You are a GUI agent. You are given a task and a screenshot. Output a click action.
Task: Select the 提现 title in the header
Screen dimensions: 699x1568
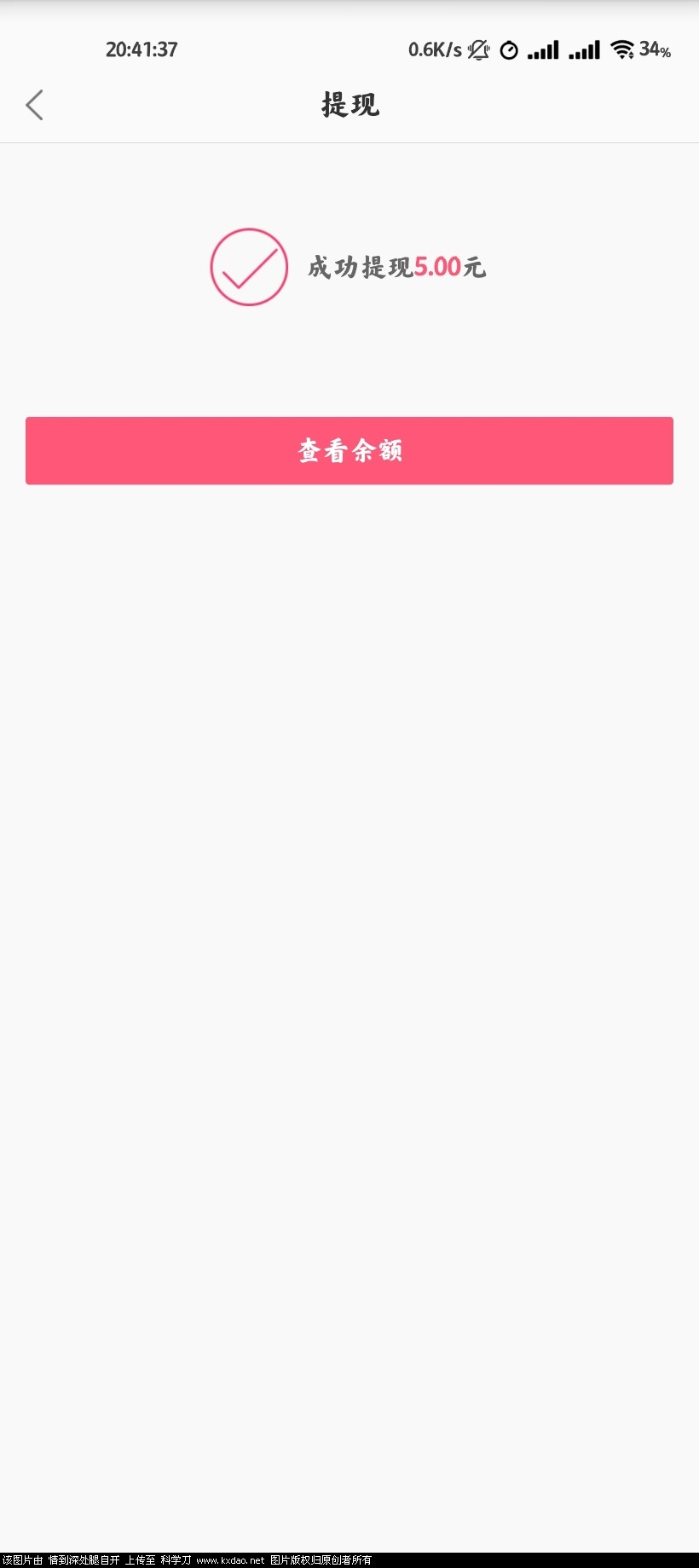[349, 104]
